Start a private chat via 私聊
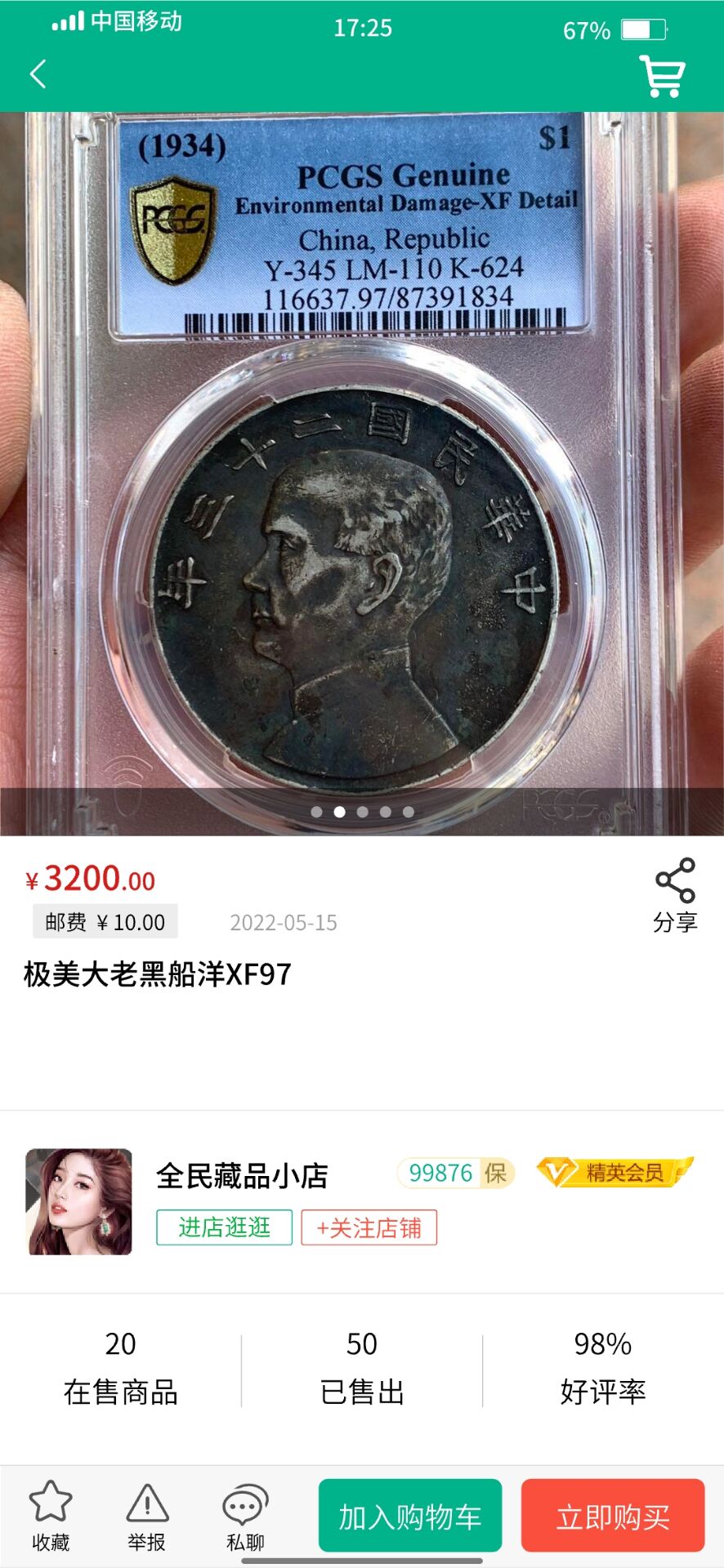Image resolution: width=724 pixels, height=1568 pixels. click(244, 1516)
